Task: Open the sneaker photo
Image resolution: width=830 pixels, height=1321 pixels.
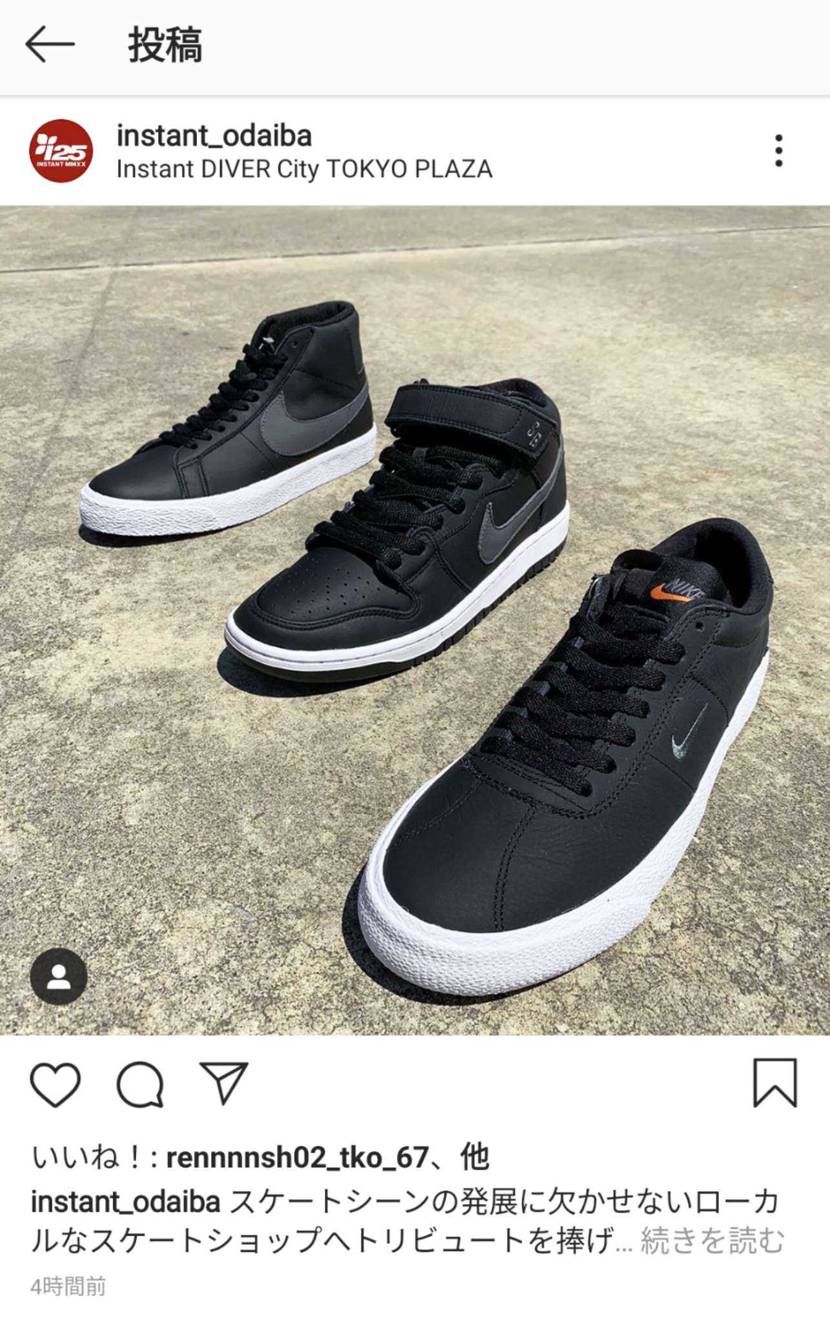Action: [415, 620]
